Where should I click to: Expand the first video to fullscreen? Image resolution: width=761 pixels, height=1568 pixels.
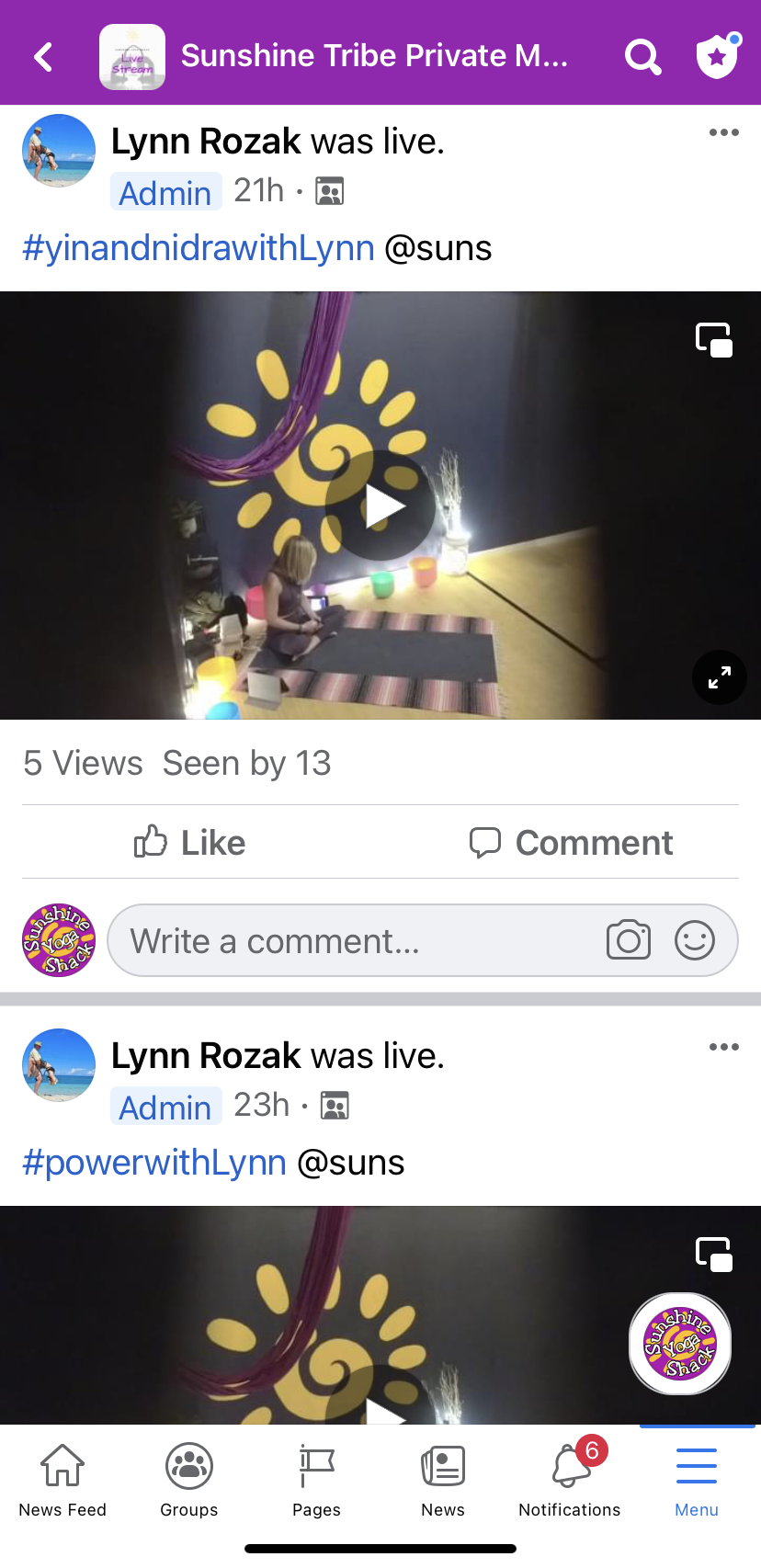click(x=719, y=677)
